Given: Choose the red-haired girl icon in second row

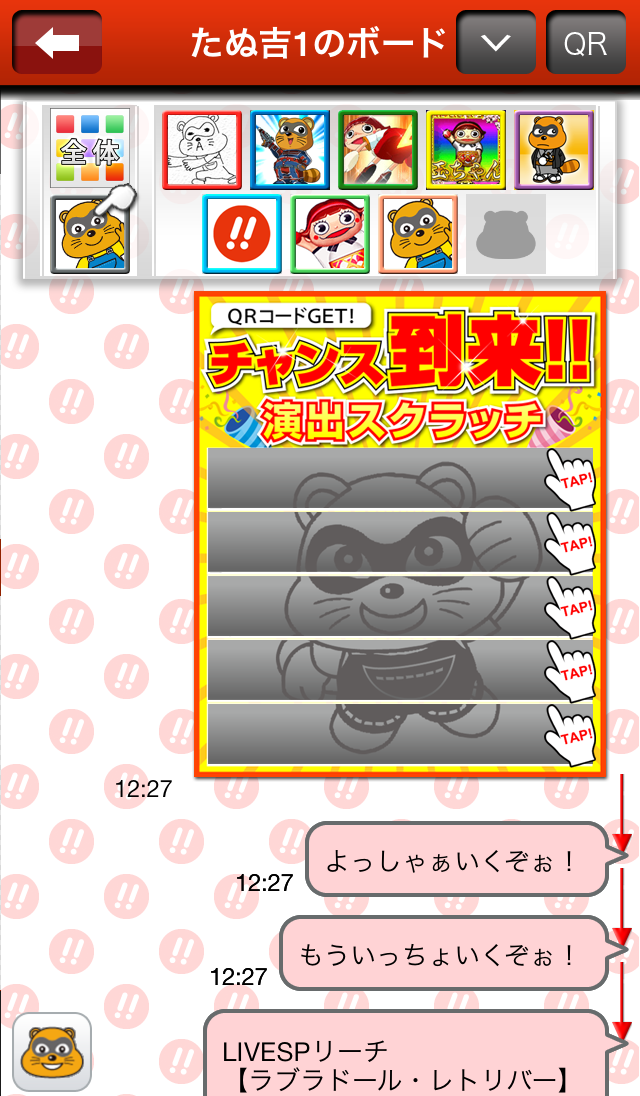Looking at the screenshot, I should coord(330,234).
